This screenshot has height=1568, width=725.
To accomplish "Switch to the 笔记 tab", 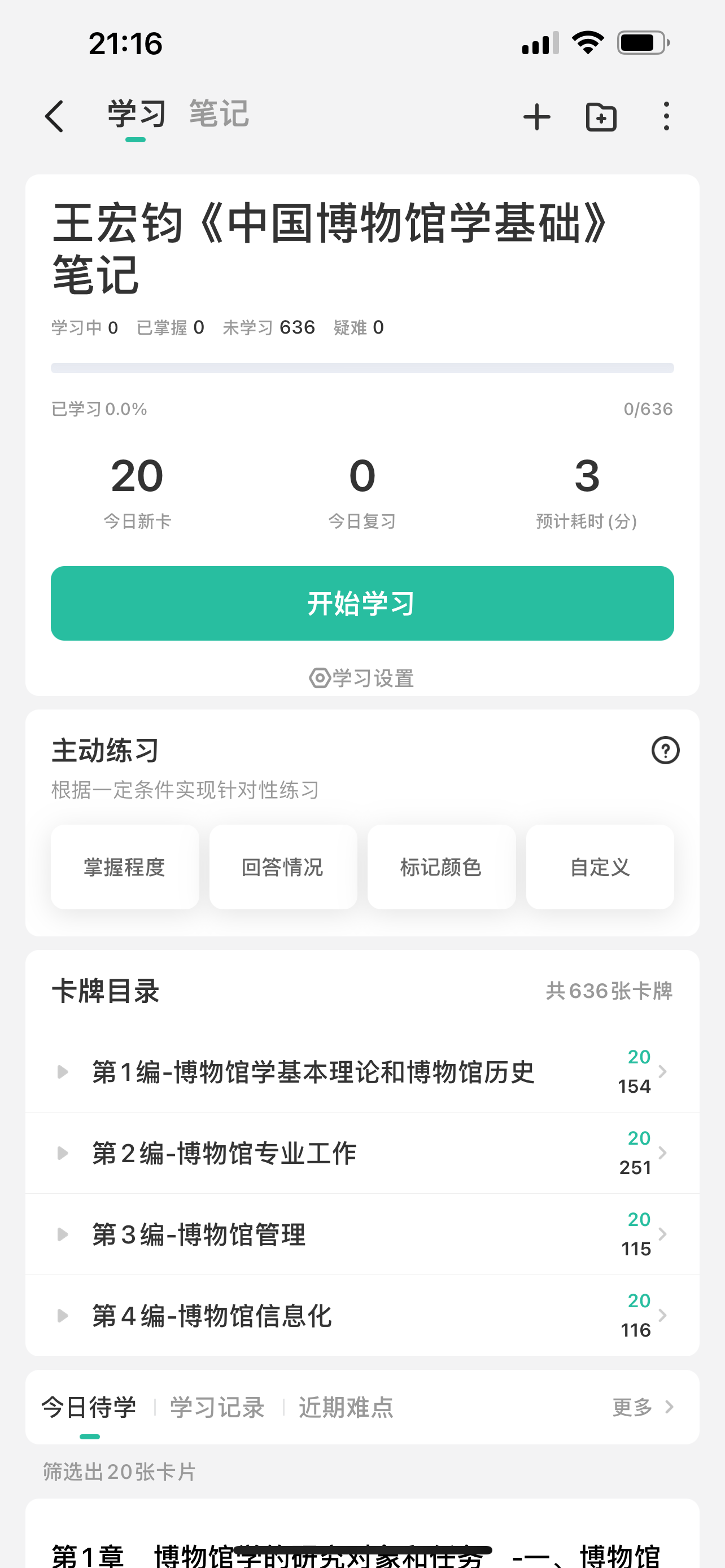I will click(x=219, y=114).
